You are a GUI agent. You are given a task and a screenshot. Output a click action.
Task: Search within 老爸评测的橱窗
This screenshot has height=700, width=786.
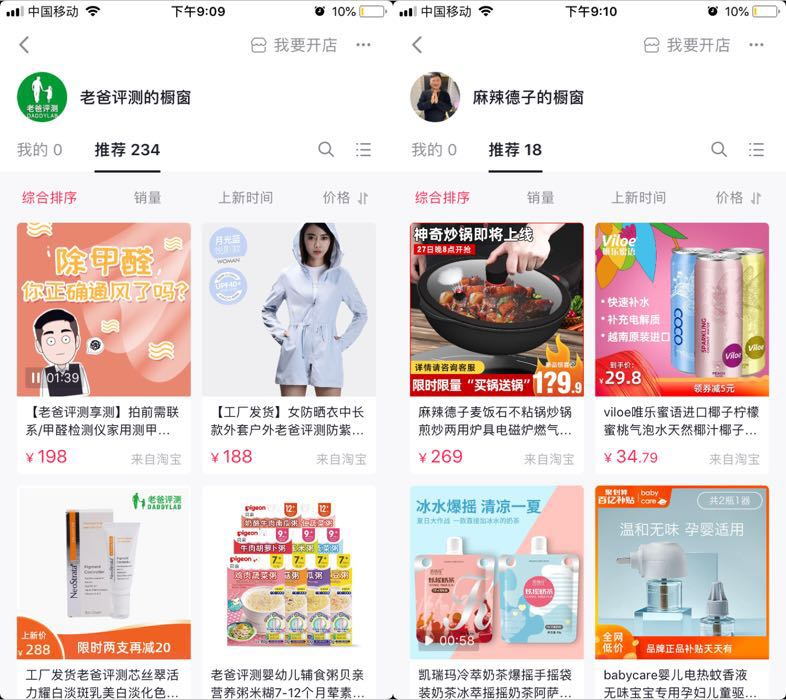tap(326, 150)
